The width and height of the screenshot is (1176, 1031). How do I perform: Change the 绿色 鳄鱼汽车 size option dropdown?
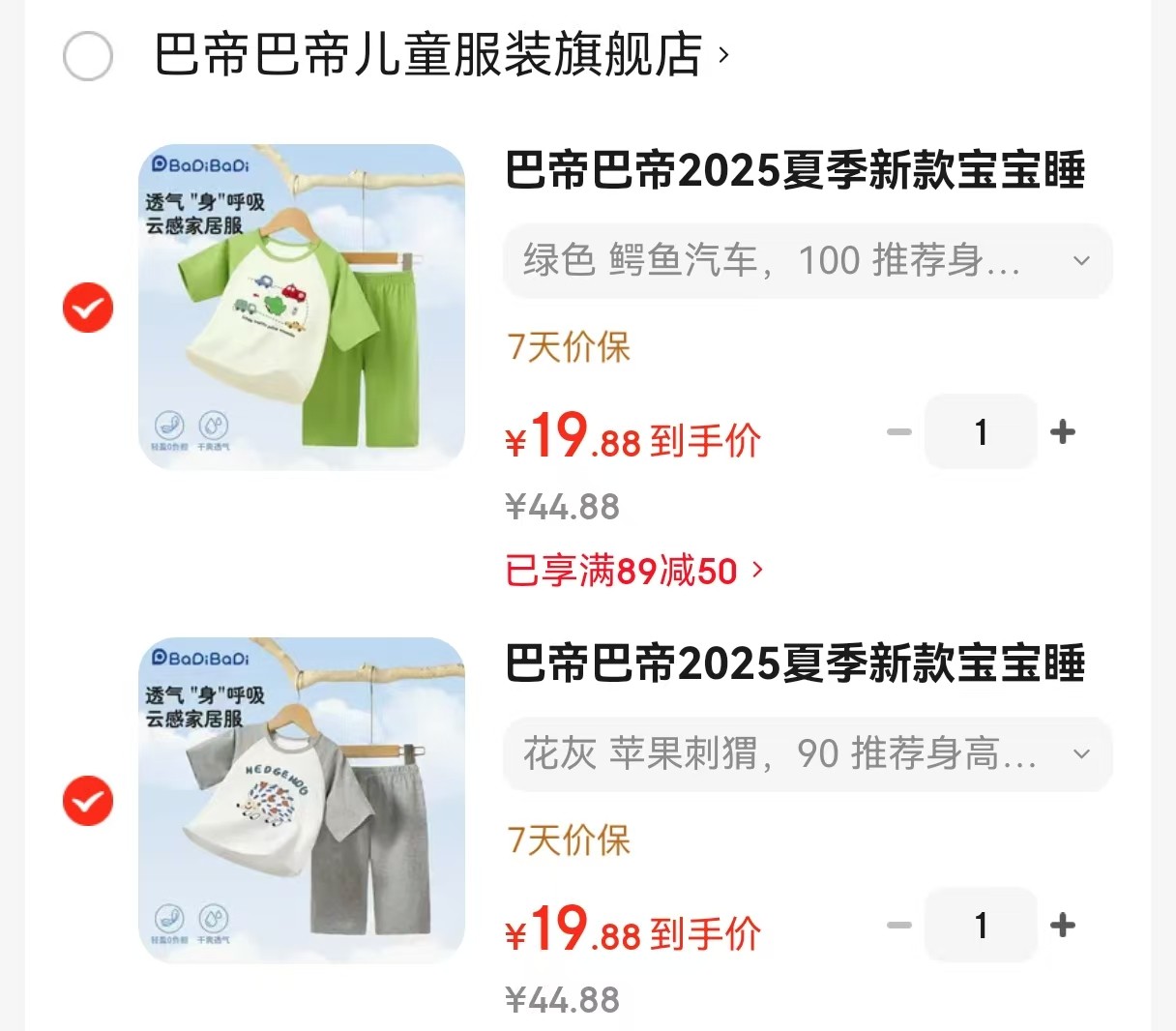[808, 261]
